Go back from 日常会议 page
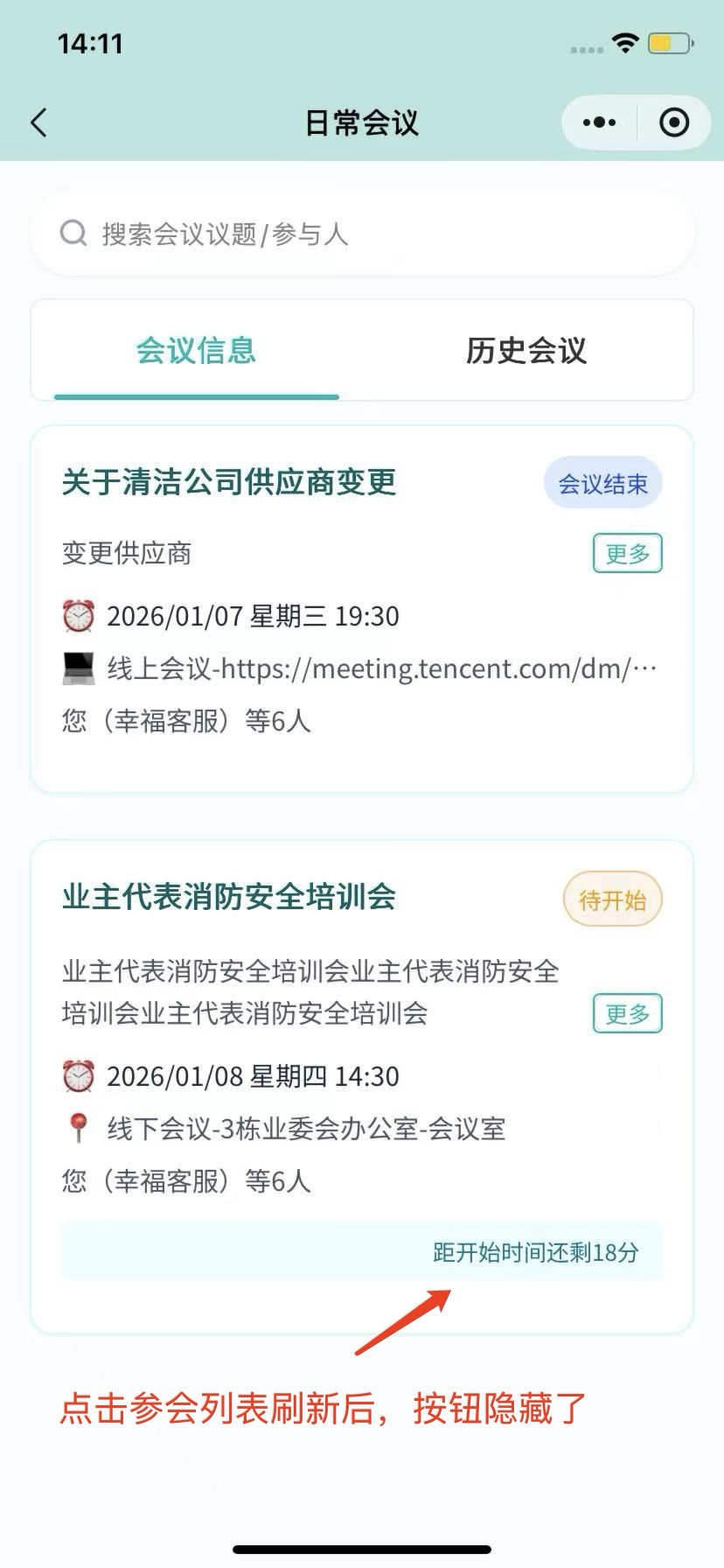Image resolution: width=724 pixels, height=1568 pixels. [x=39, y=123]
